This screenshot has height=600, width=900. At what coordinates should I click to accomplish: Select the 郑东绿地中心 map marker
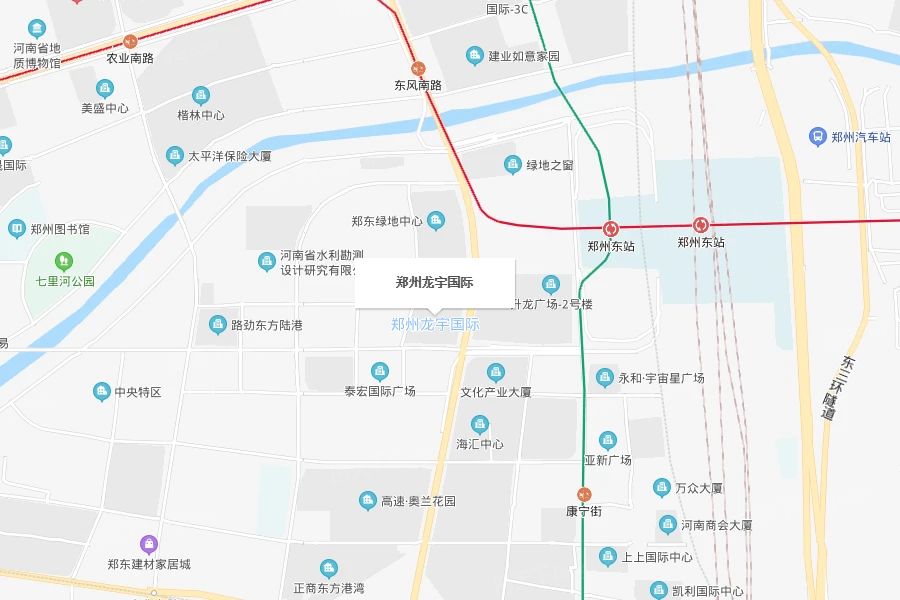coord(436,220)
